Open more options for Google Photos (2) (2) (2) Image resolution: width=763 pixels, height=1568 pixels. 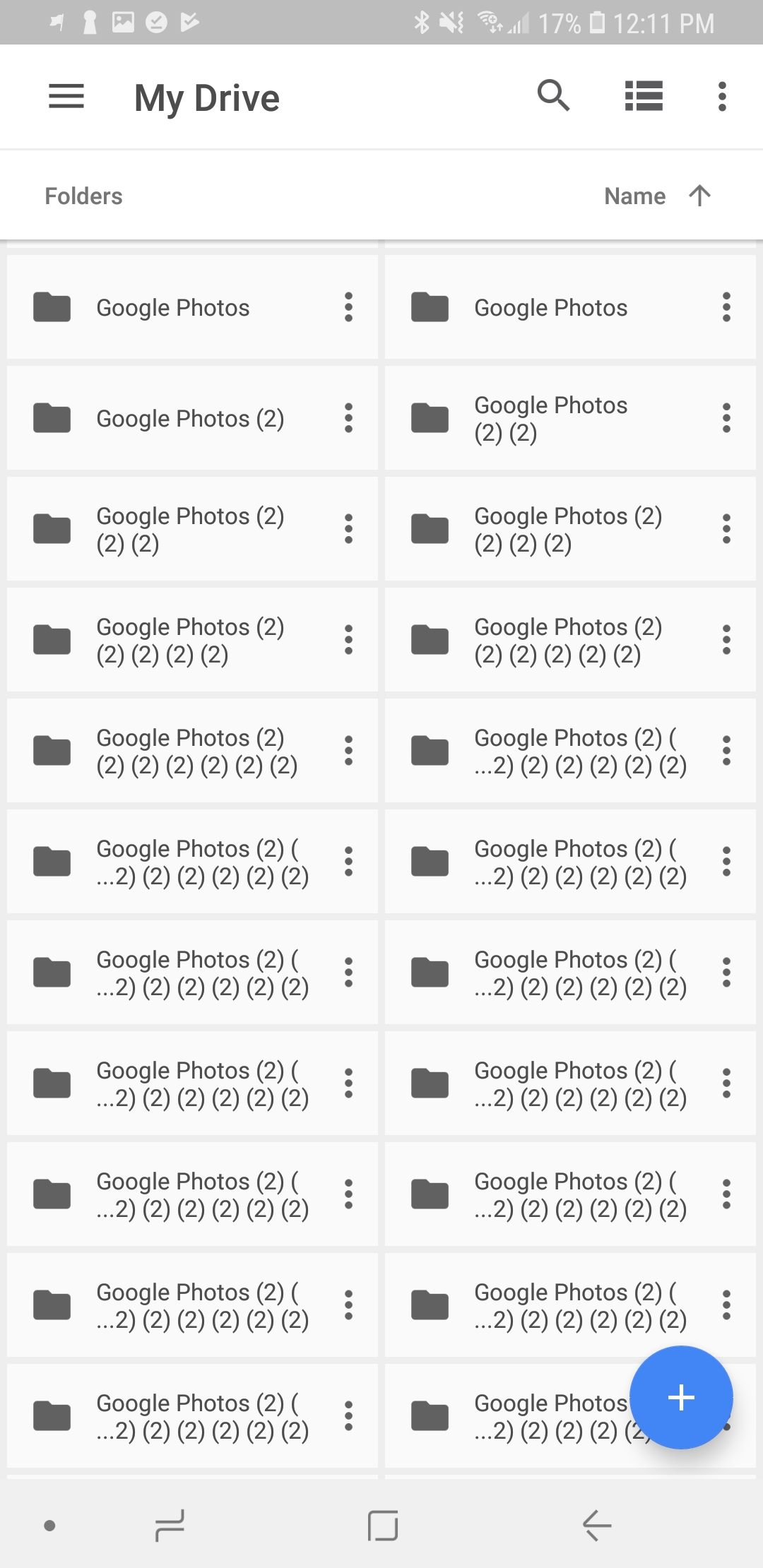pos(348,529)
